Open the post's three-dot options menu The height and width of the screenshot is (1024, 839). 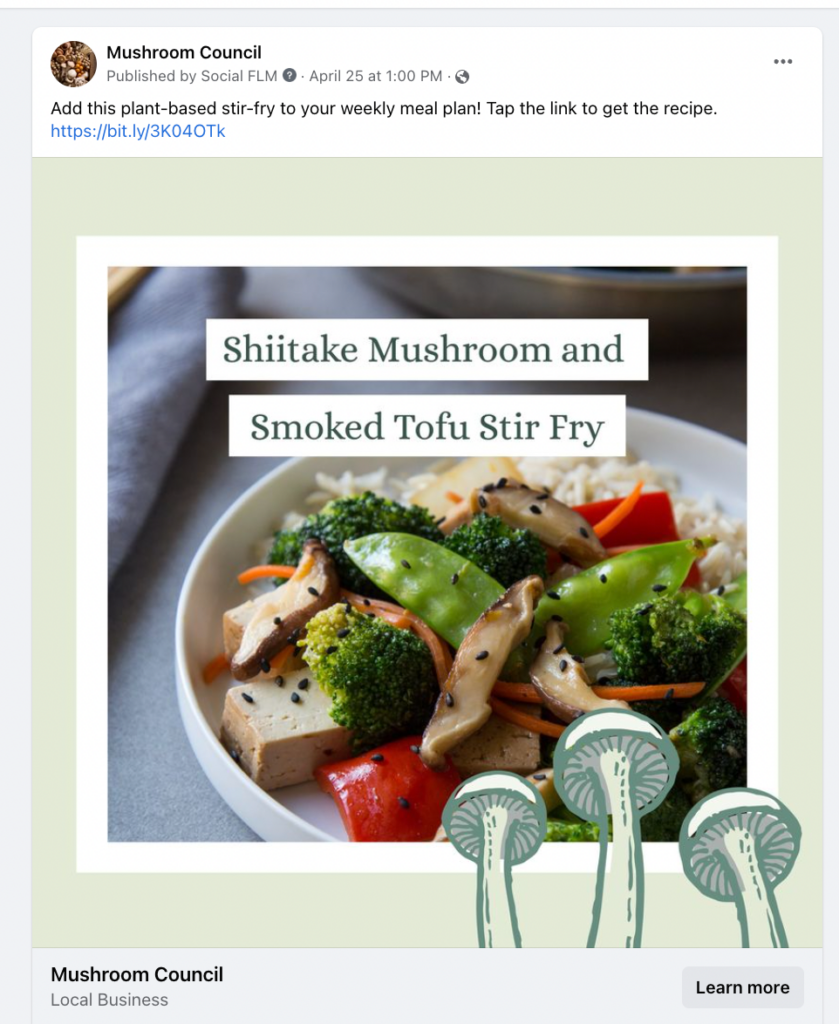[x=782, y=62]
